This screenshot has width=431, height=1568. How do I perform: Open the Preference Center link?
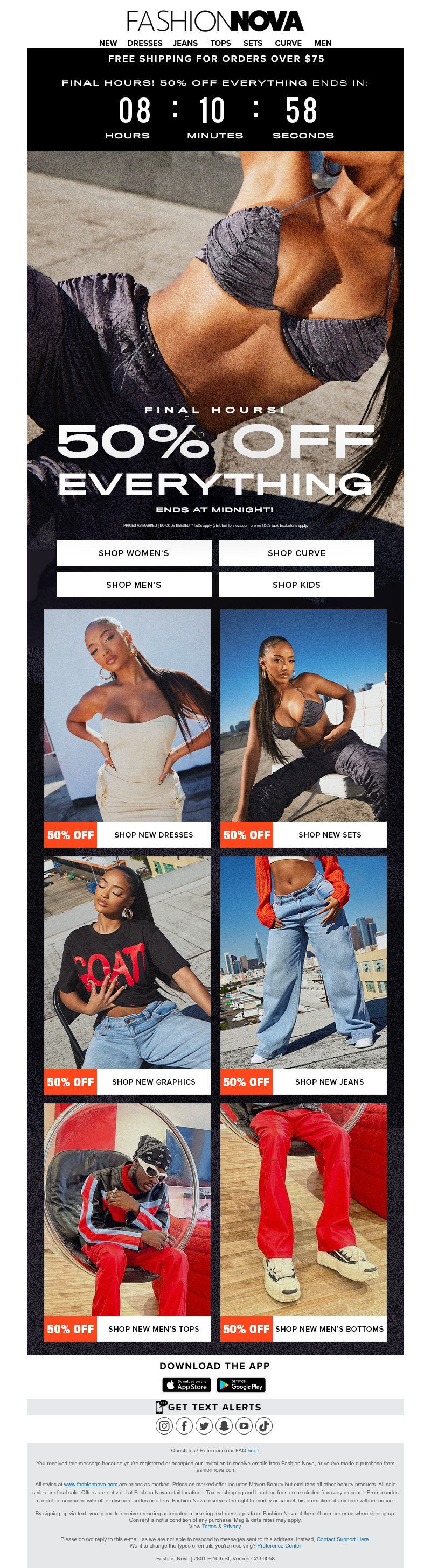(x=279, y=1545)
